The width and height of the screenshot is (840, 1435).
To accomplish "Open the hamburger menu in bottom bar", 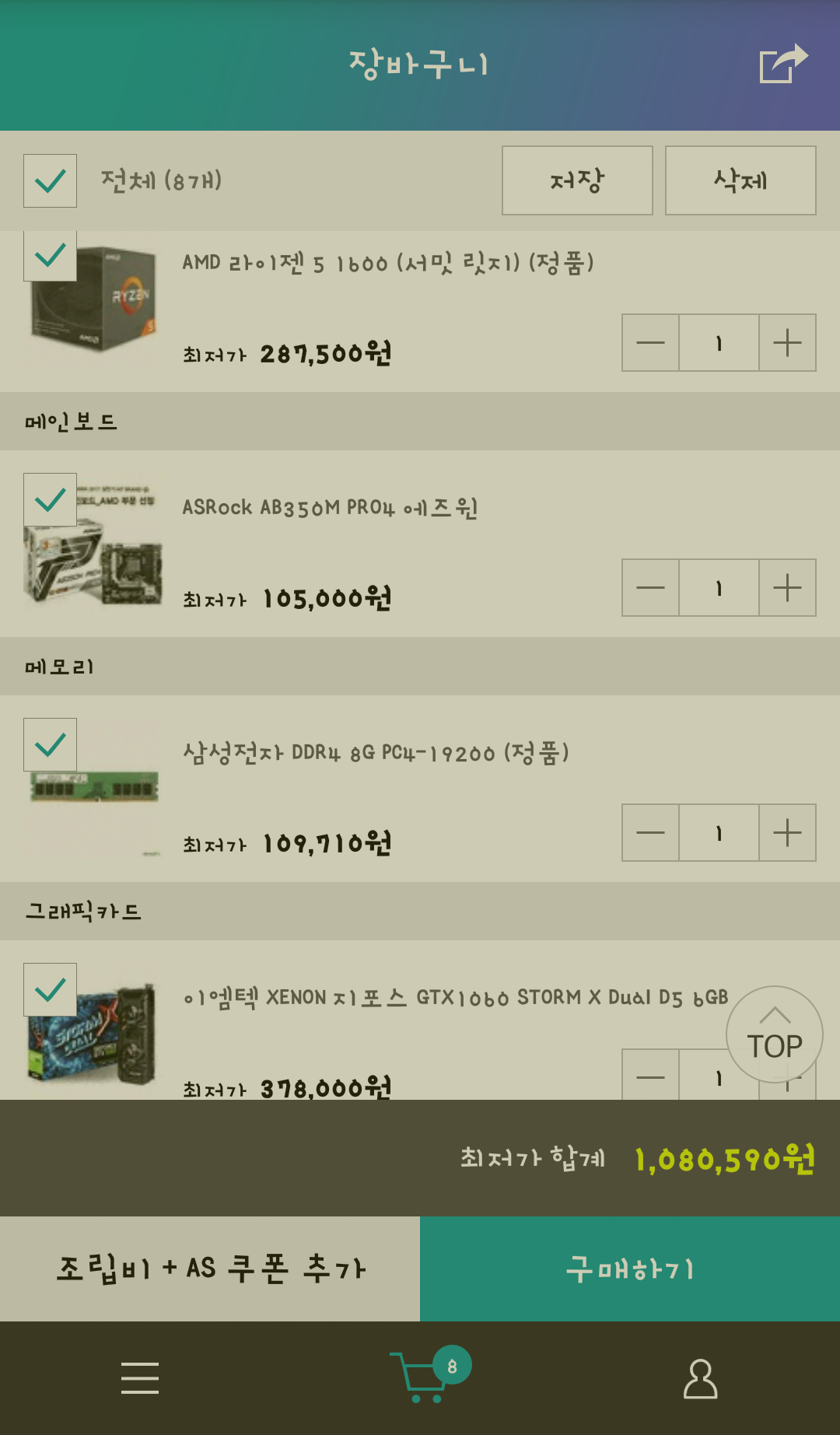I will tap(140, 1377).
